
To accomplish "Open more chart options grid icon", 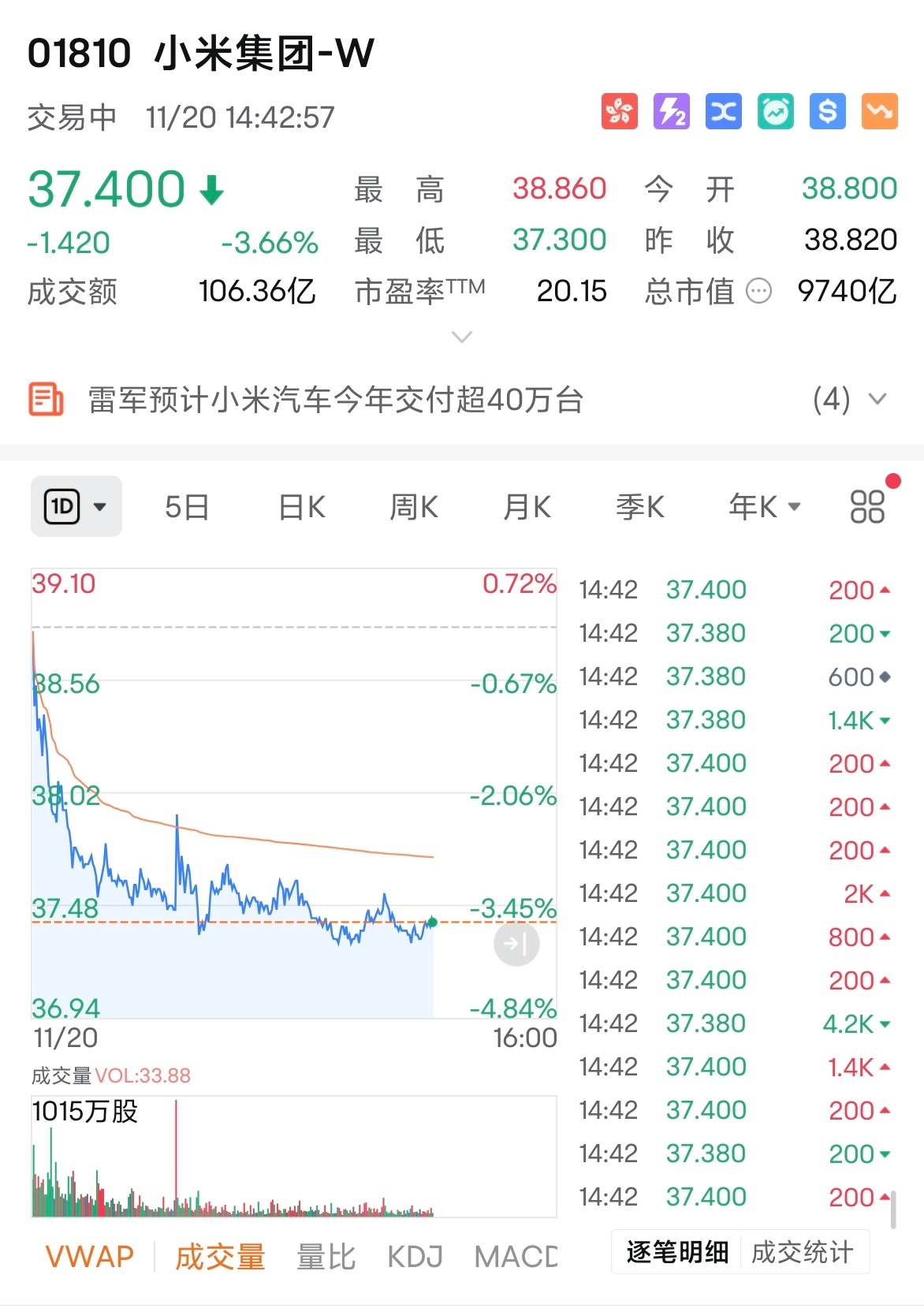I will click(x=867, y=506).
